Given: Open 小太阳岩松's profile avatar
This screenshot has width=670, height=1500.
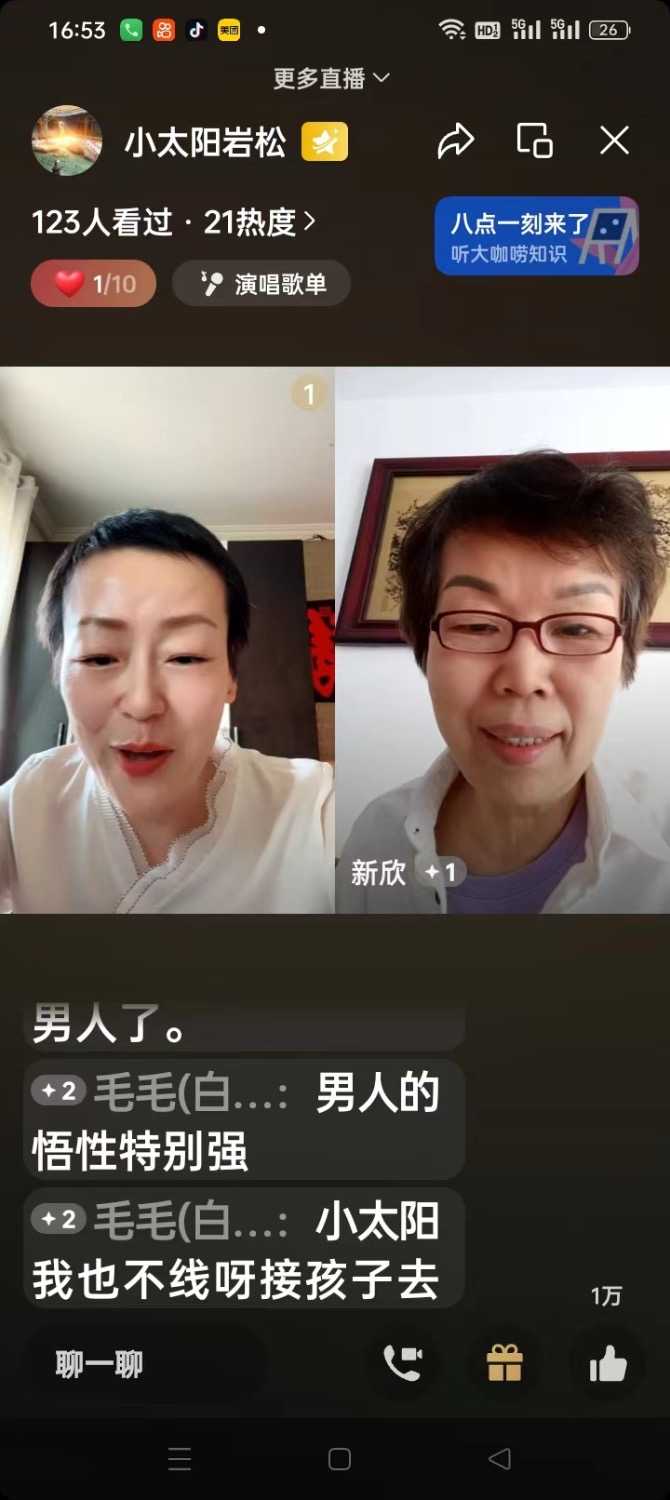Looking at the screenshot, I should 67,141.
